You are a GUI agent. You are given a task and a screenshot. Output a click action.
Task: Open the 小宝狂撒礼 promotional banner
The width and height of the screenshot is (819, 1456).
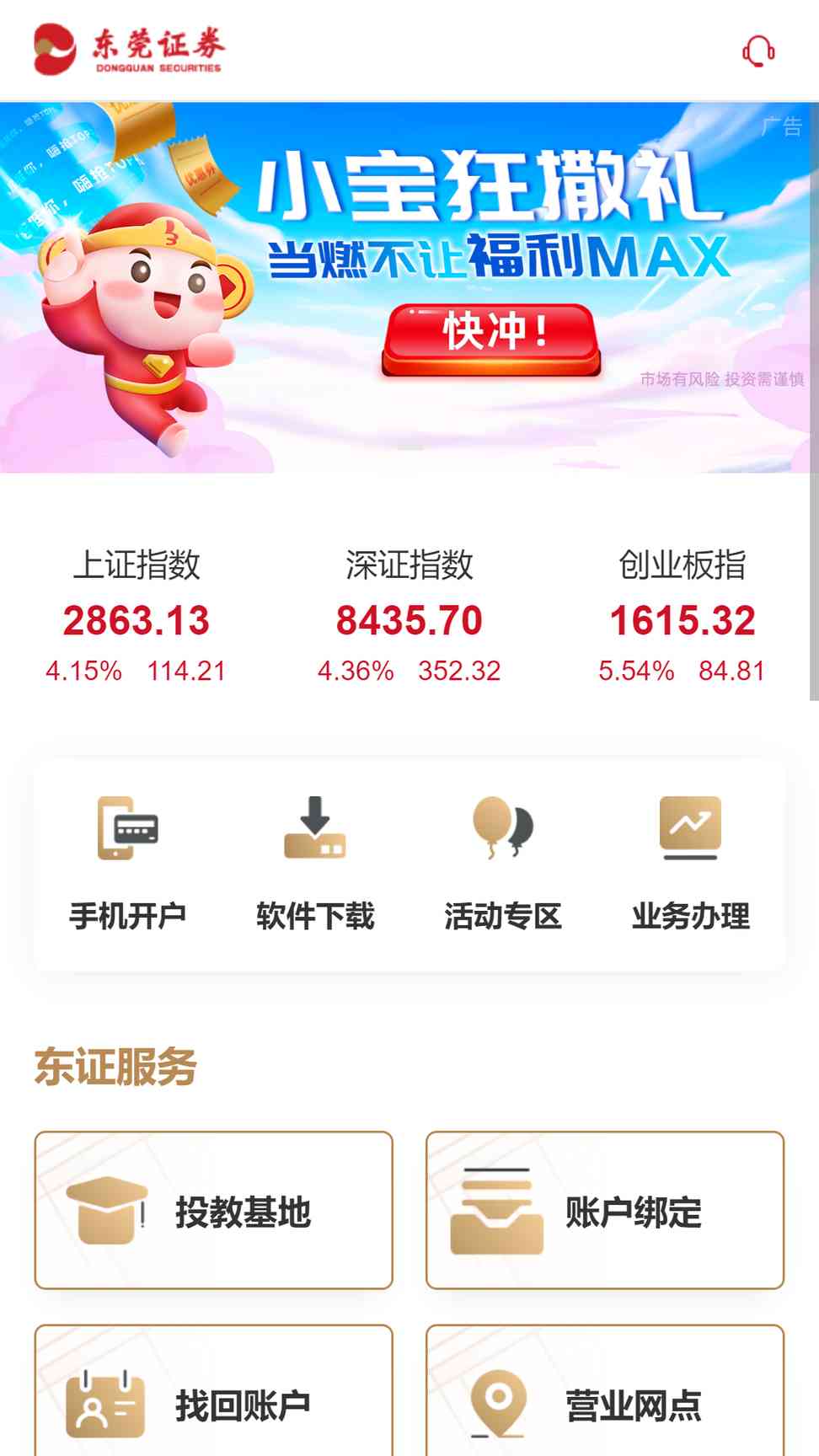point(409,287)
